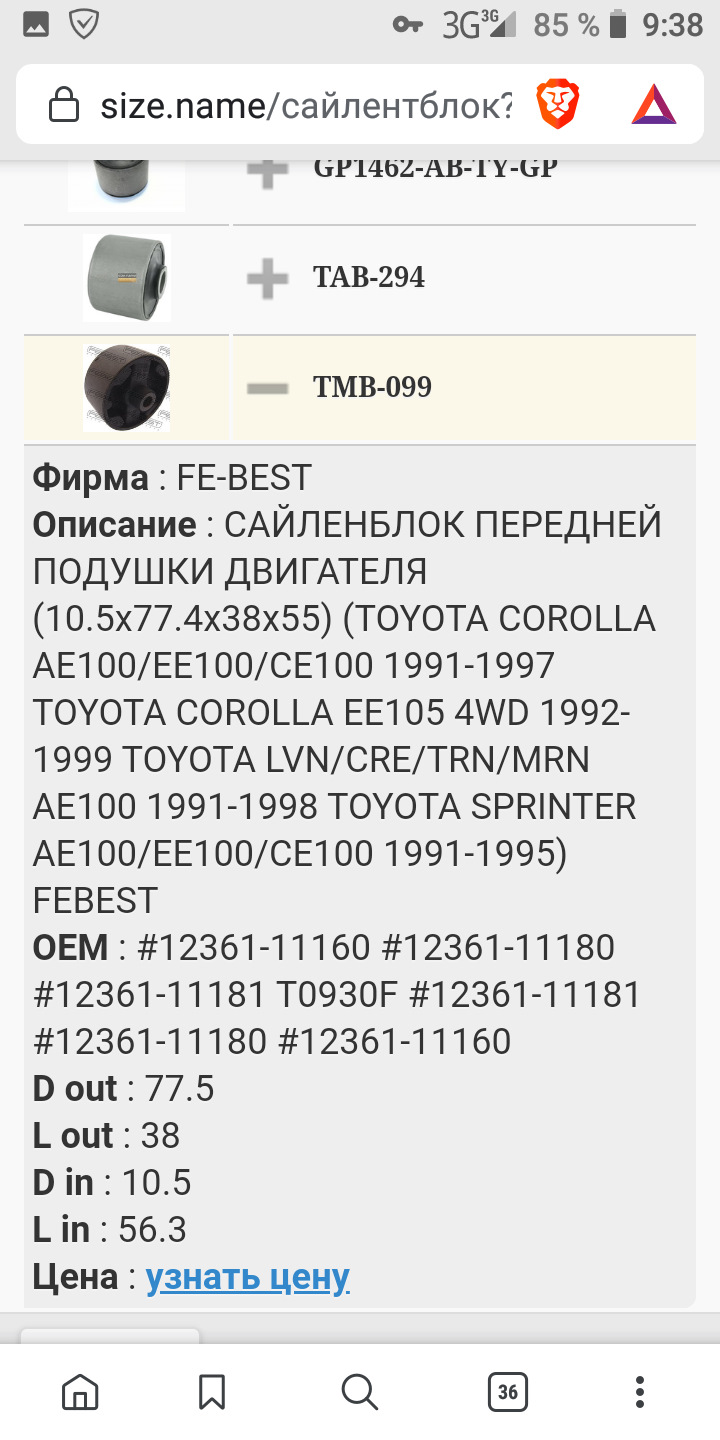The height and width of the screenshot is (1440, 720).
Task: Expand the TAB-294 part details
Action: click(x=265, y=277)
